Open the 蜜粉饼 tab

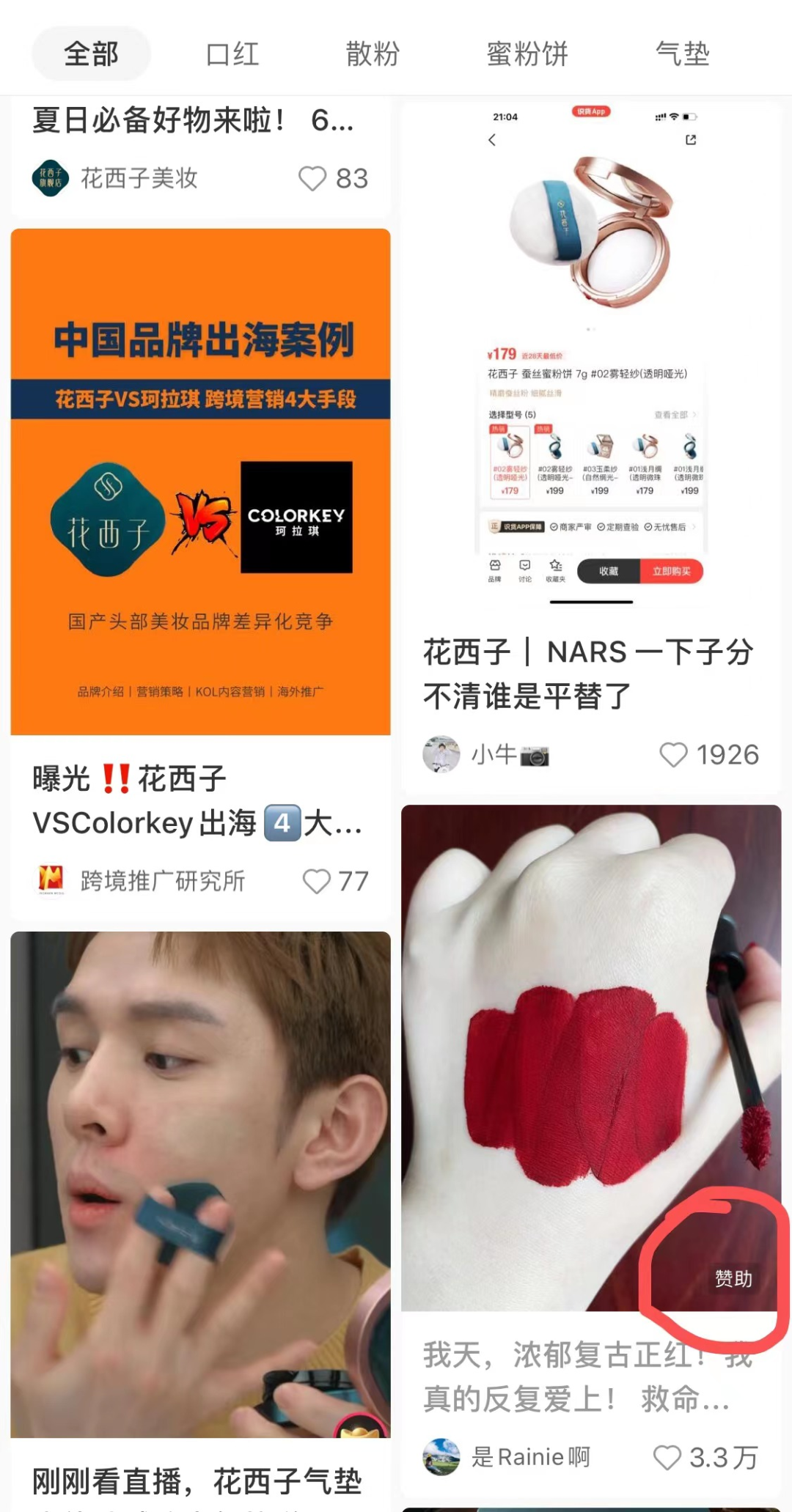(527, 54)
